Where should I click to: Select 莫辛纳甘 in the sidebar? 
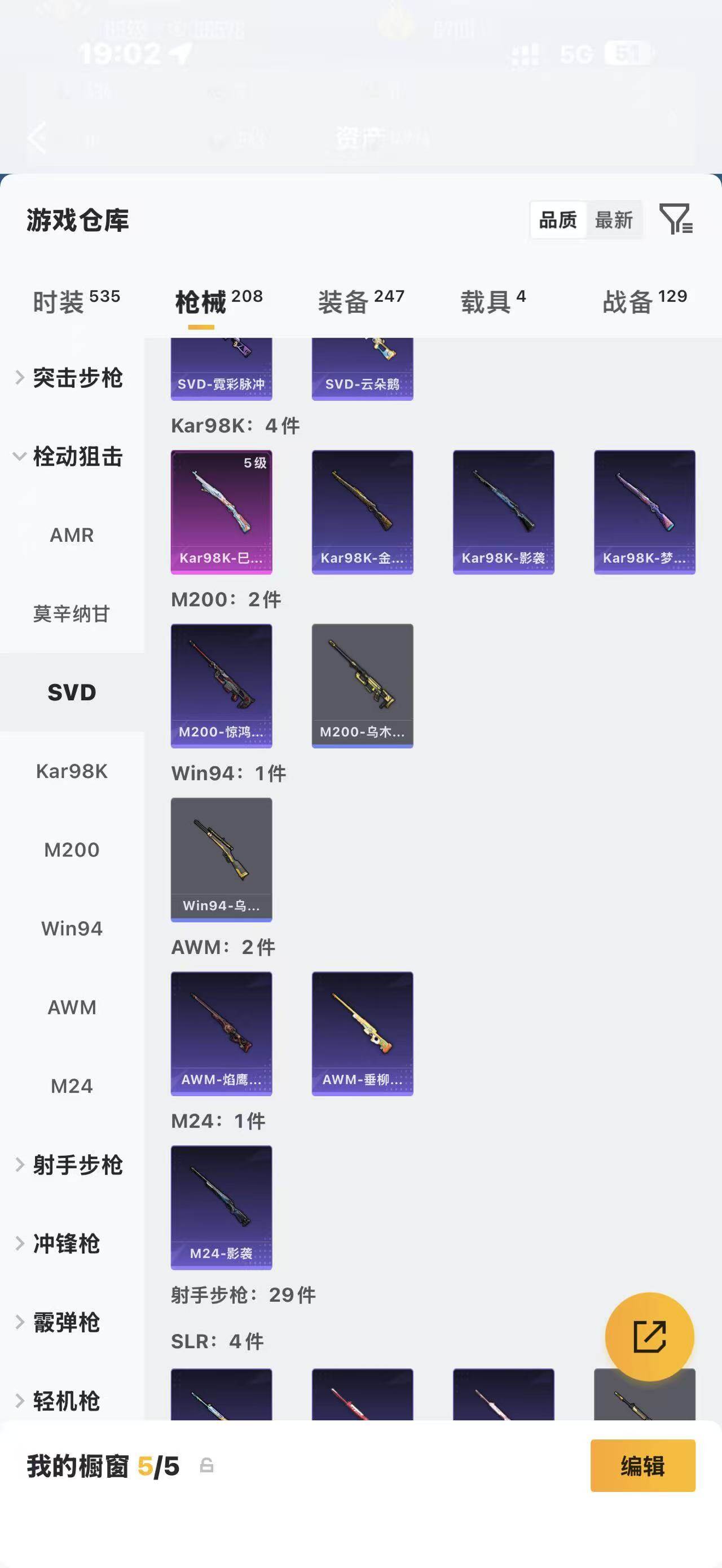(x=72, y=613)
